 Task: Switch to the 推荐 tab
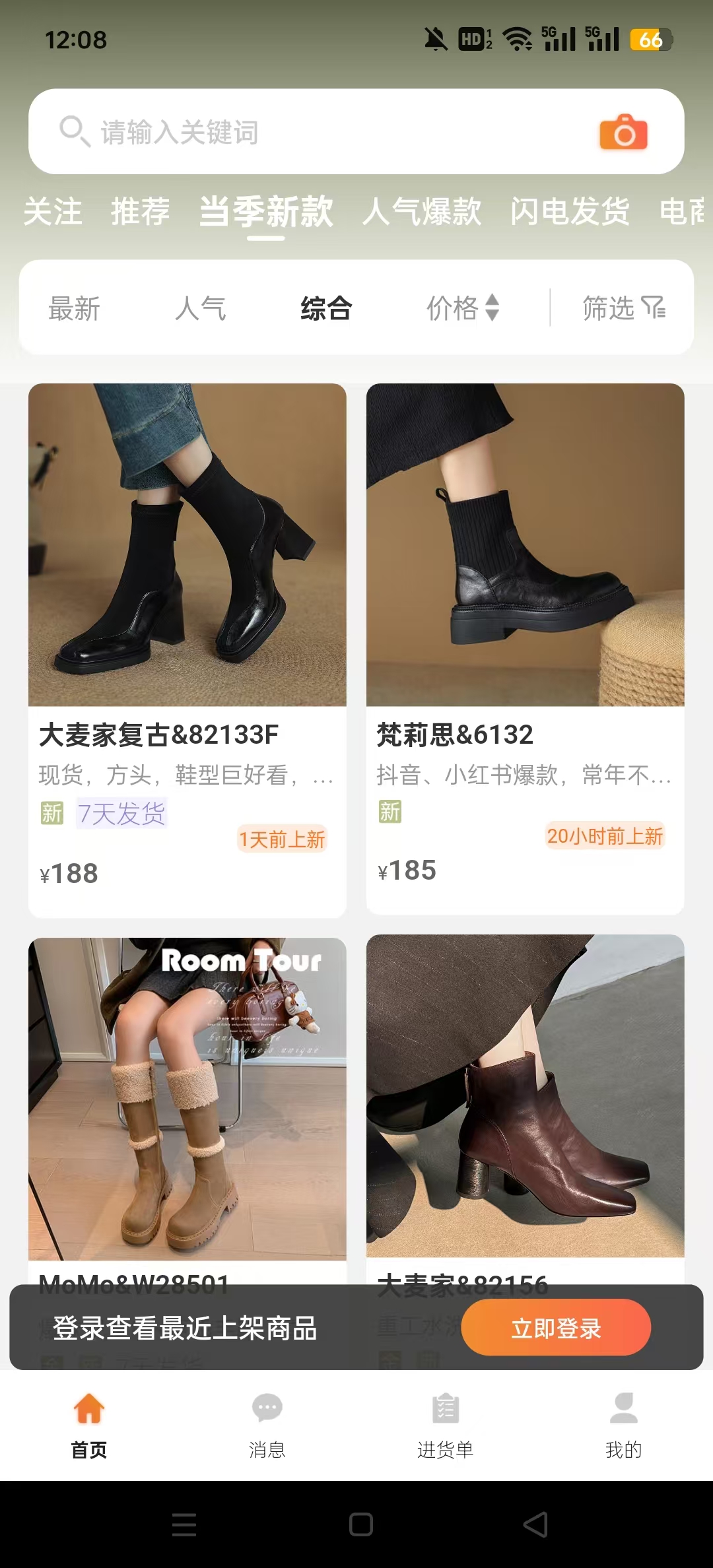(140, 212)
